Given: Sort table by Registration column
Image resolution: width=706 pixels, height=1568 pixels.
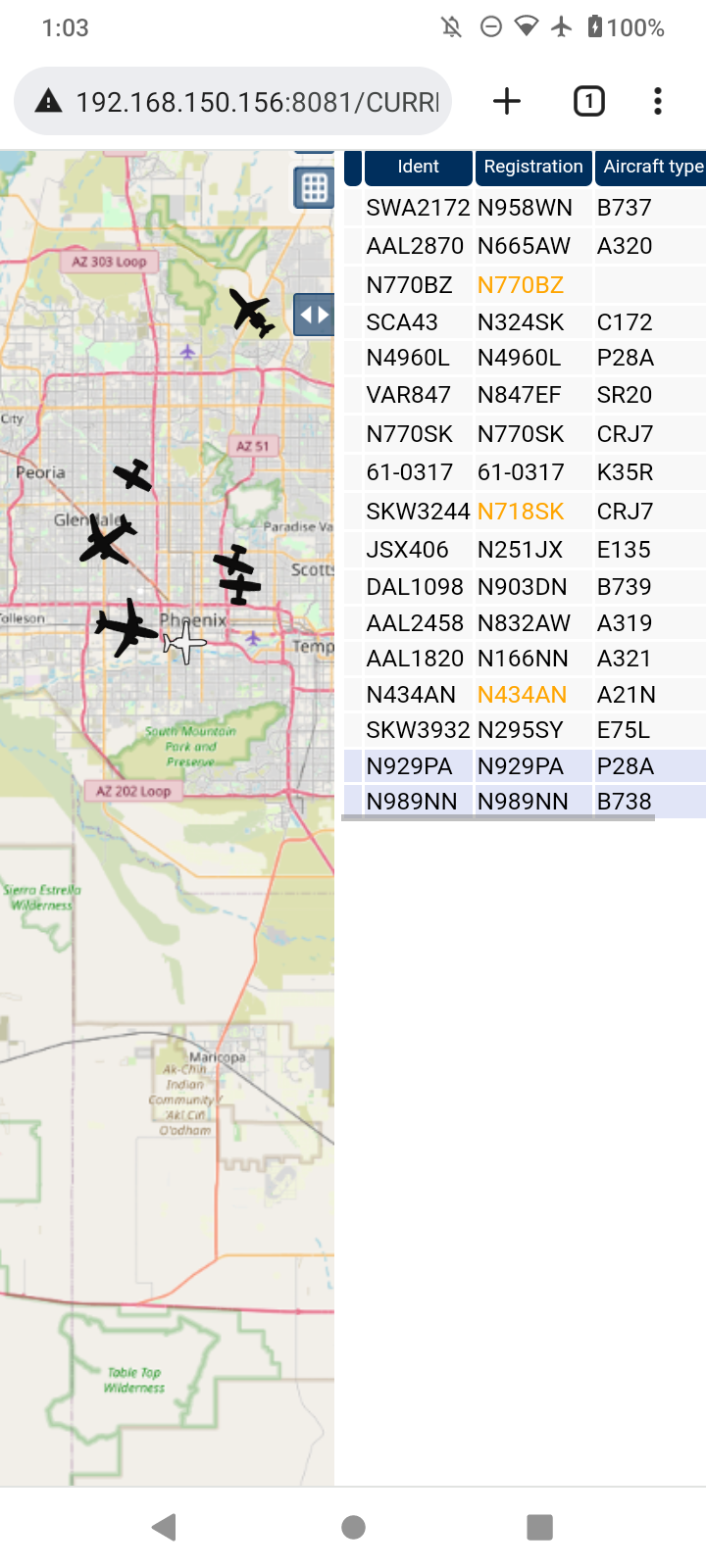Looking at the screenshot, I should pyautogui.click(x=533, y=167).
